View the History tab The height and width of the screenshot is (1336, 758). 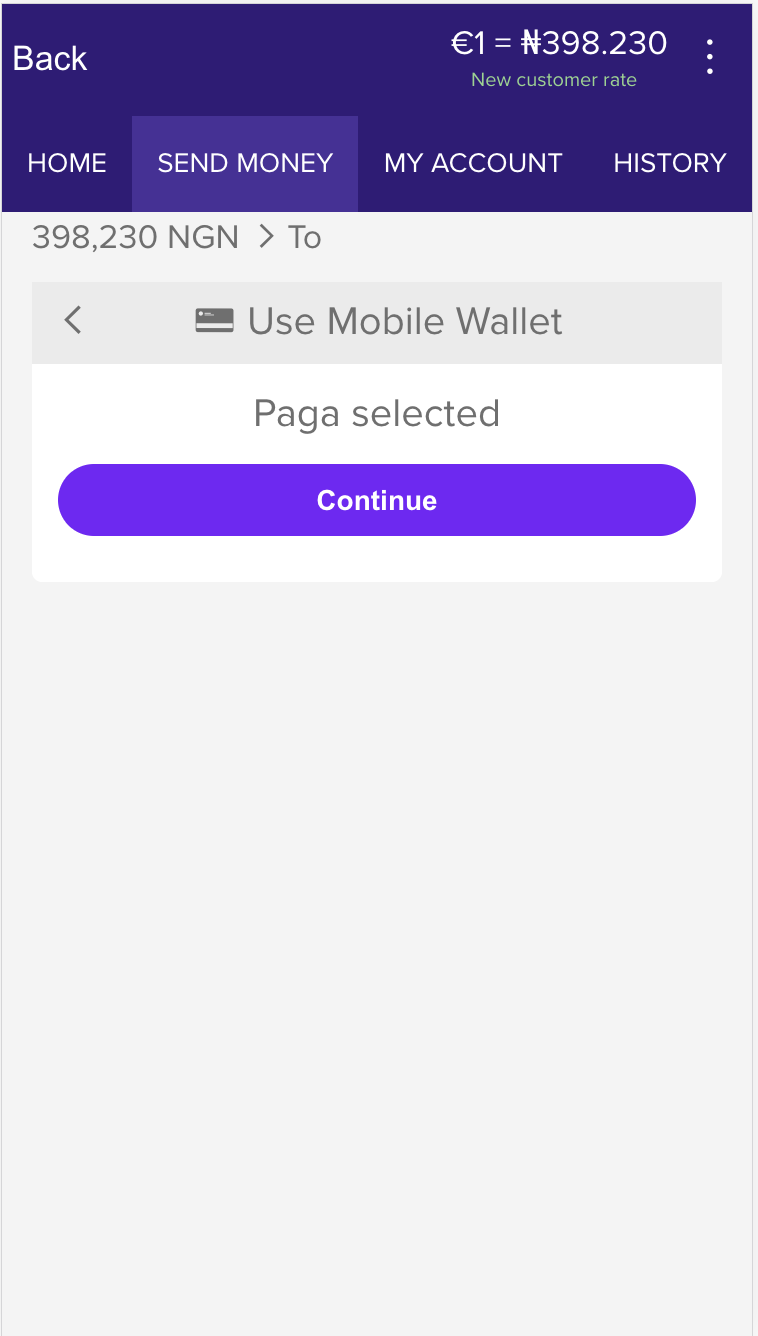(669, 163)
